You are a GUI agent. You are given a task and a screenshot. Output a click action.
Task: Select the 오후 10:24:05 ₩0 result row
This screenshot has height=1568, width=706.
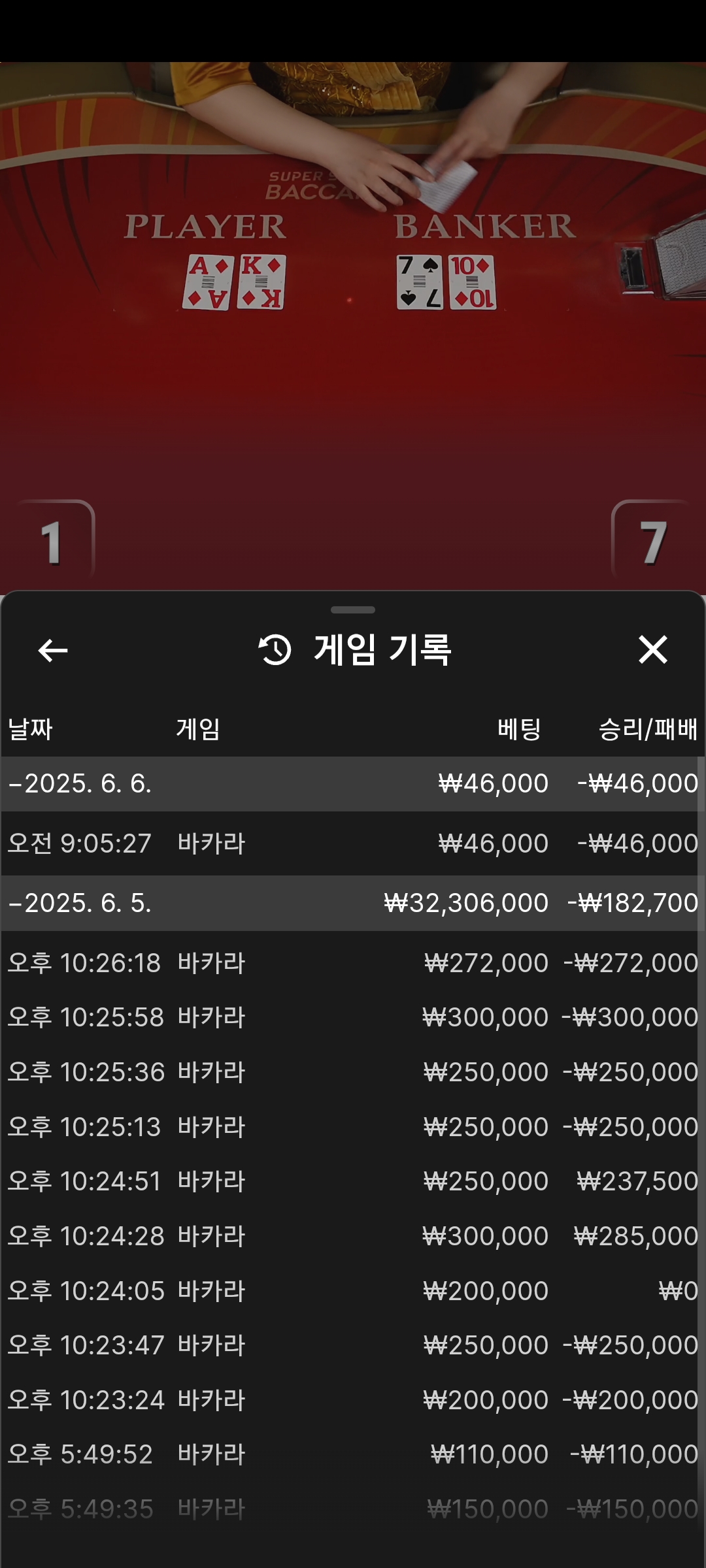tap(353, 1291)
